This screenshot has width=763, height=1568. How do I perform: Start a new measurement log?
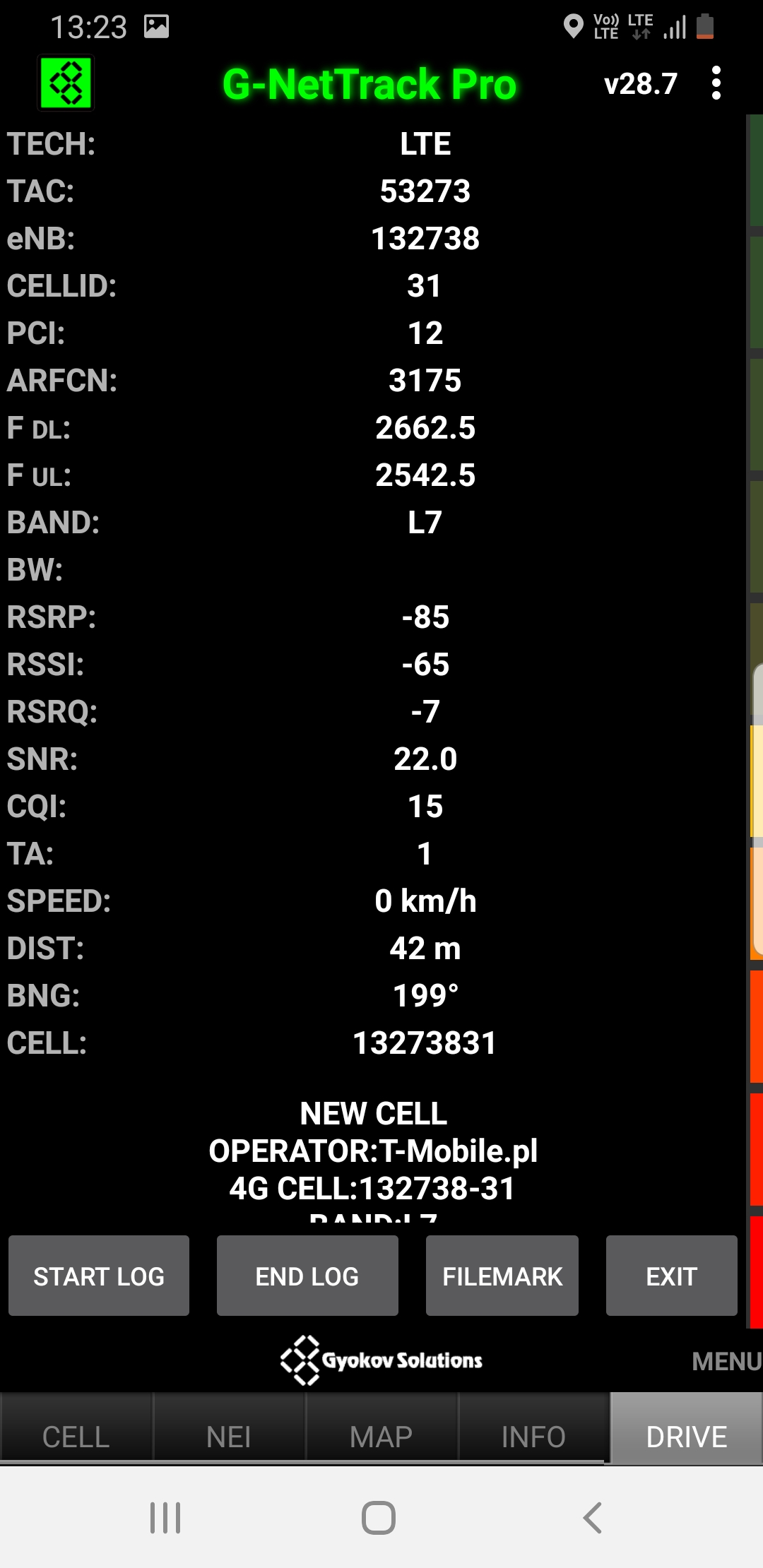click(x=99, y=1276)
